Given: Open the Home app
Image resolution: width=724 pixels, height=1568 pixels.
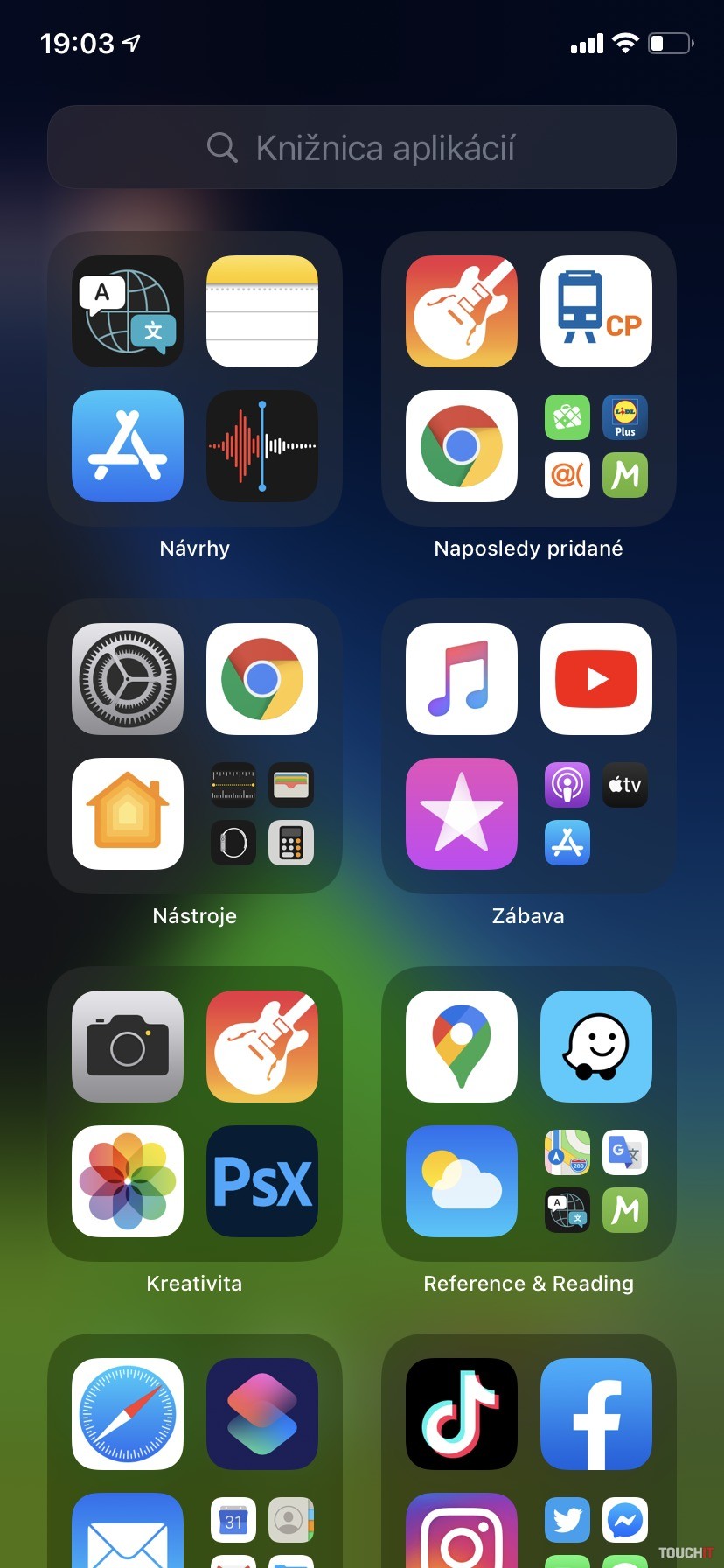Looking at the screenshot, I should [x=128, y=814].
